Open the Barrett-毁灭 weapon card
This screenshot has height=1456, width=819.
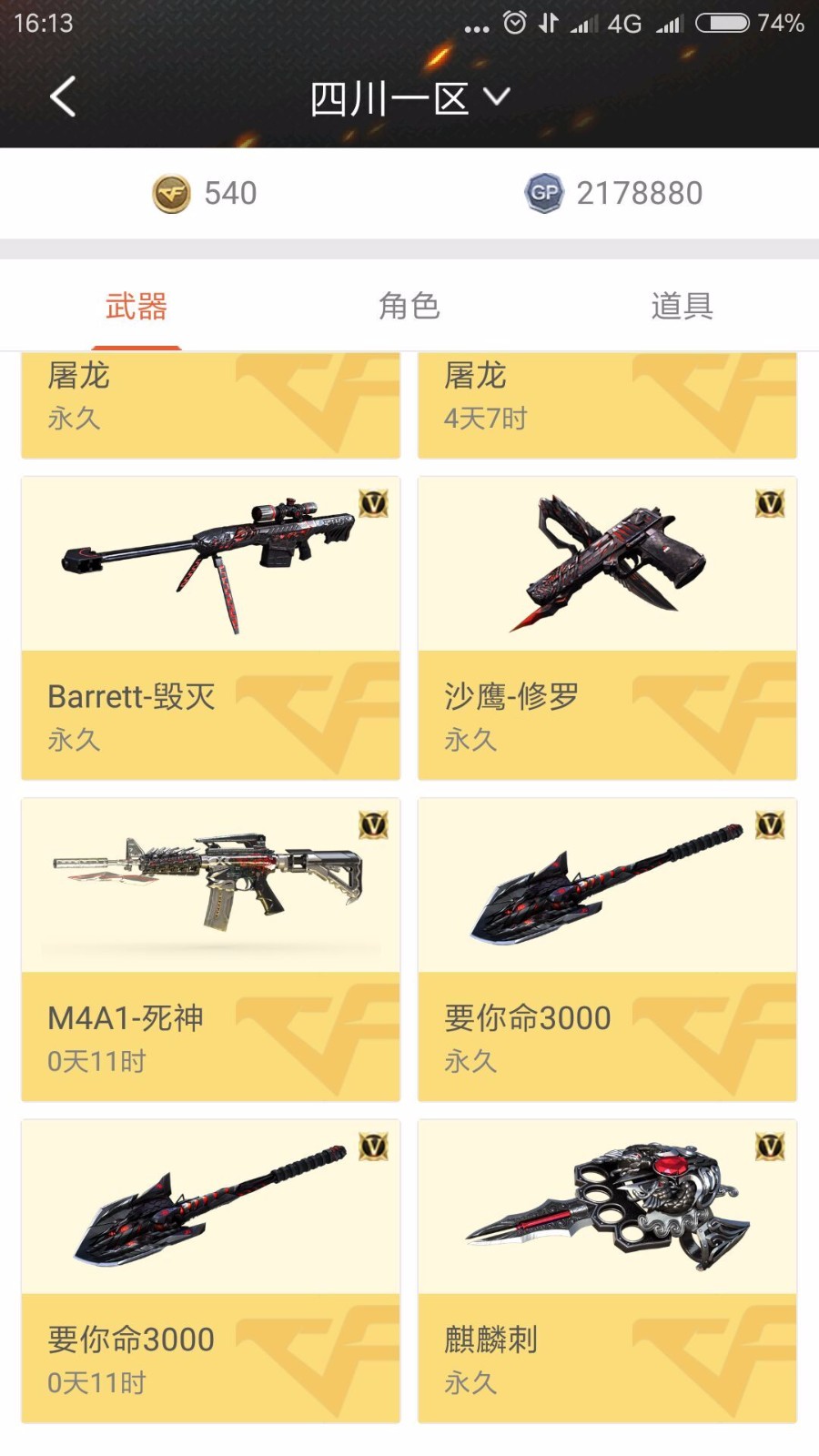click(210, 628)
